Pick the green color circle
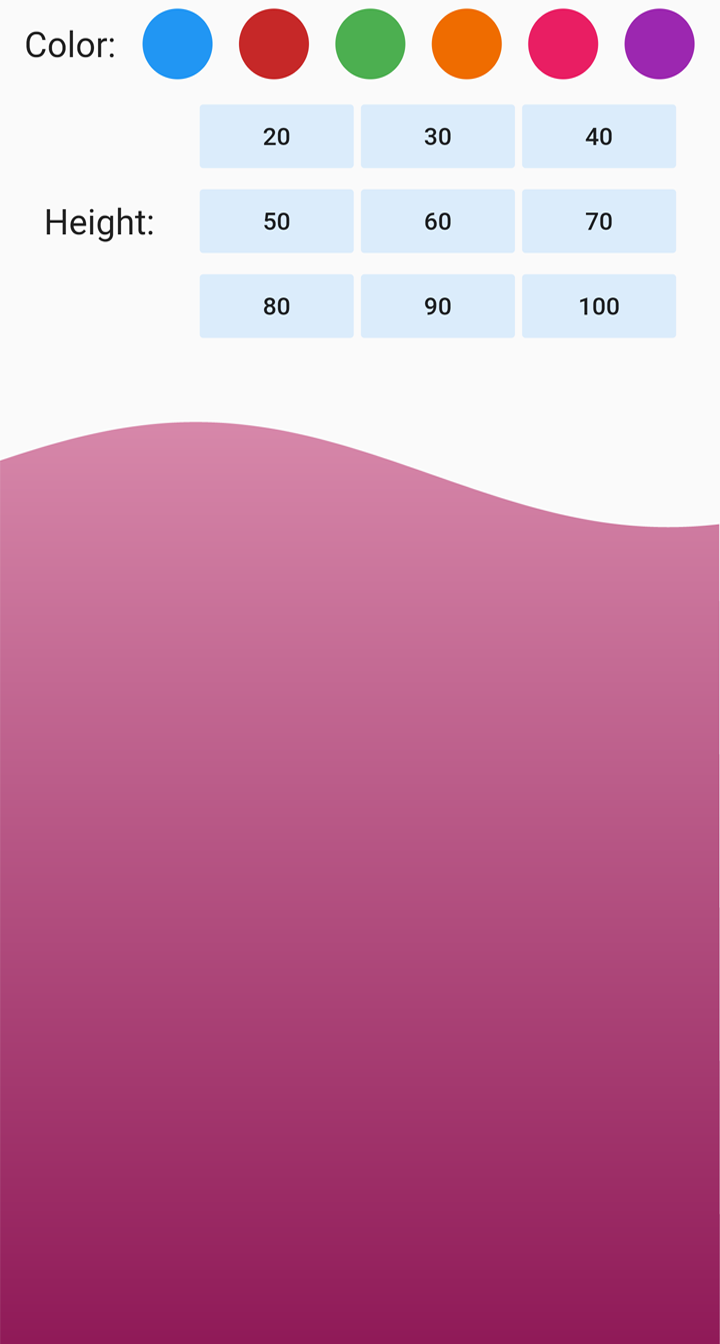 370,44
